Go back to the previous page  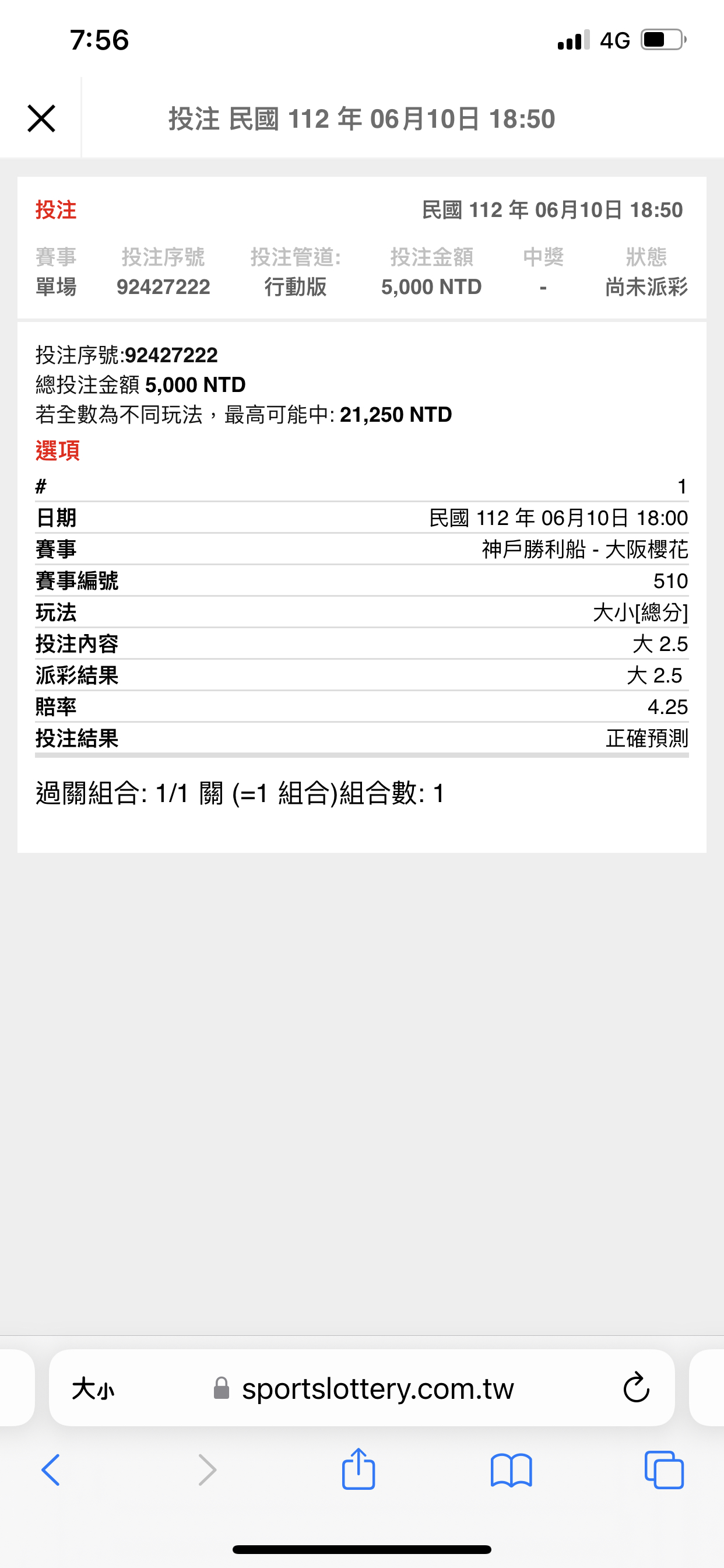pos(51,1471)
